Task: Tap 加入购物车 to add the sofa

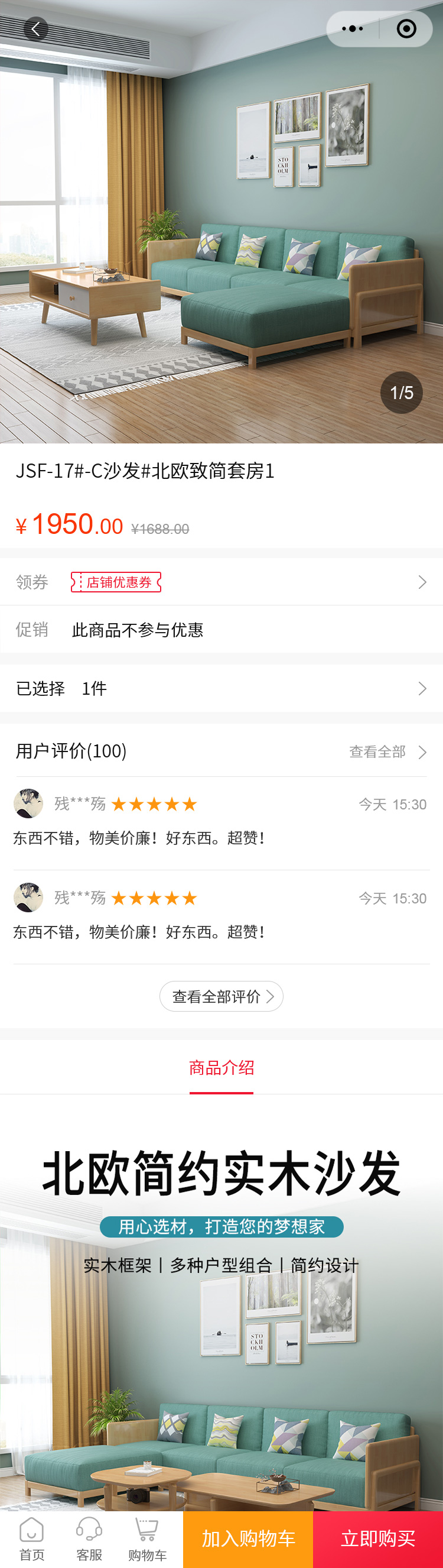Action: coord(248,1539)
